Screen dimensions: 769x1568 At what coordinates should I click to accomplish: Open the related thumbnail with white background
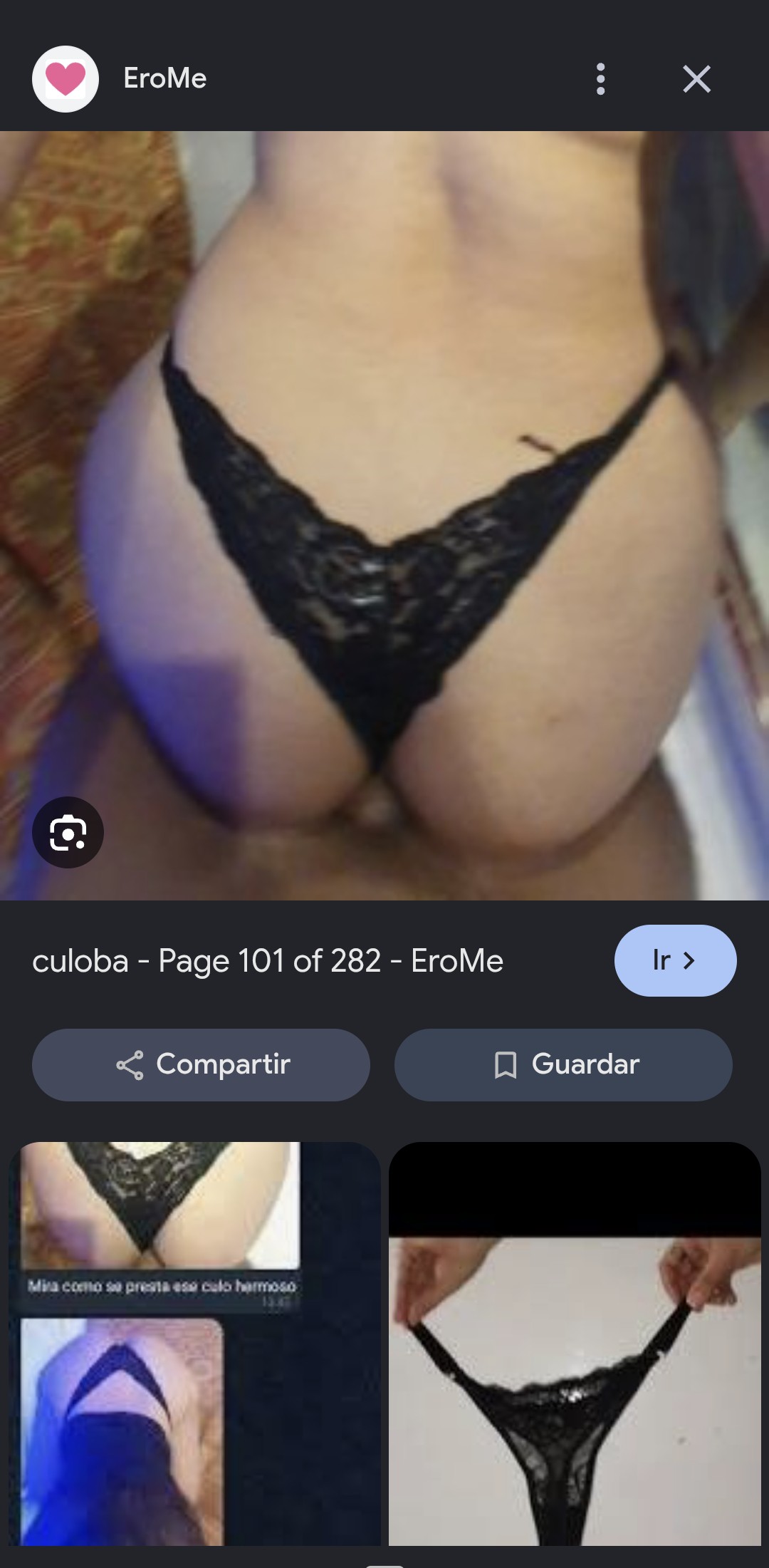[x=575, y=1344]
